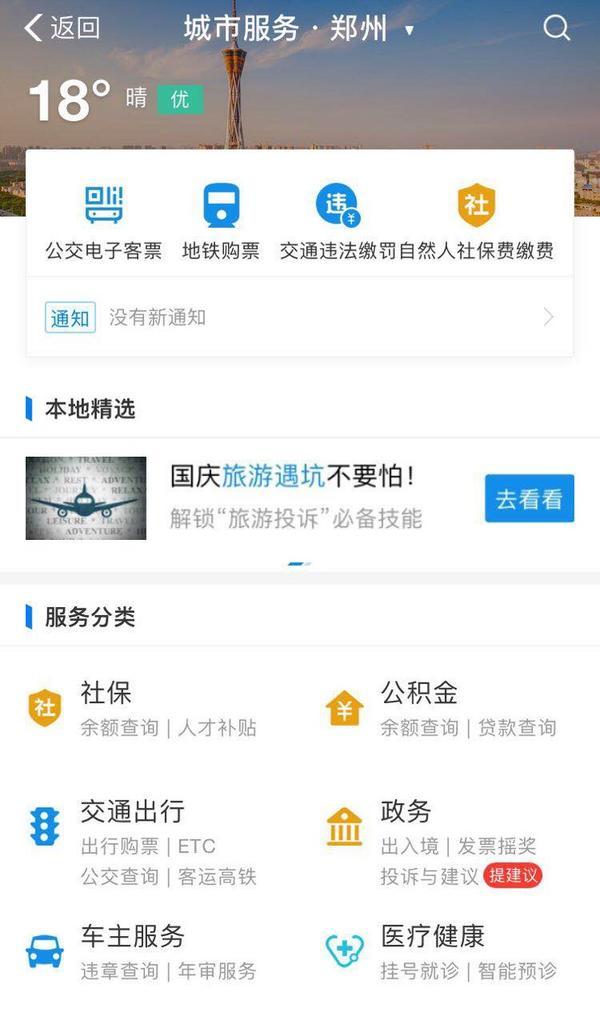
Task: Expand the 郑州 city selector dropdown
Action: [x=408, y=30]
